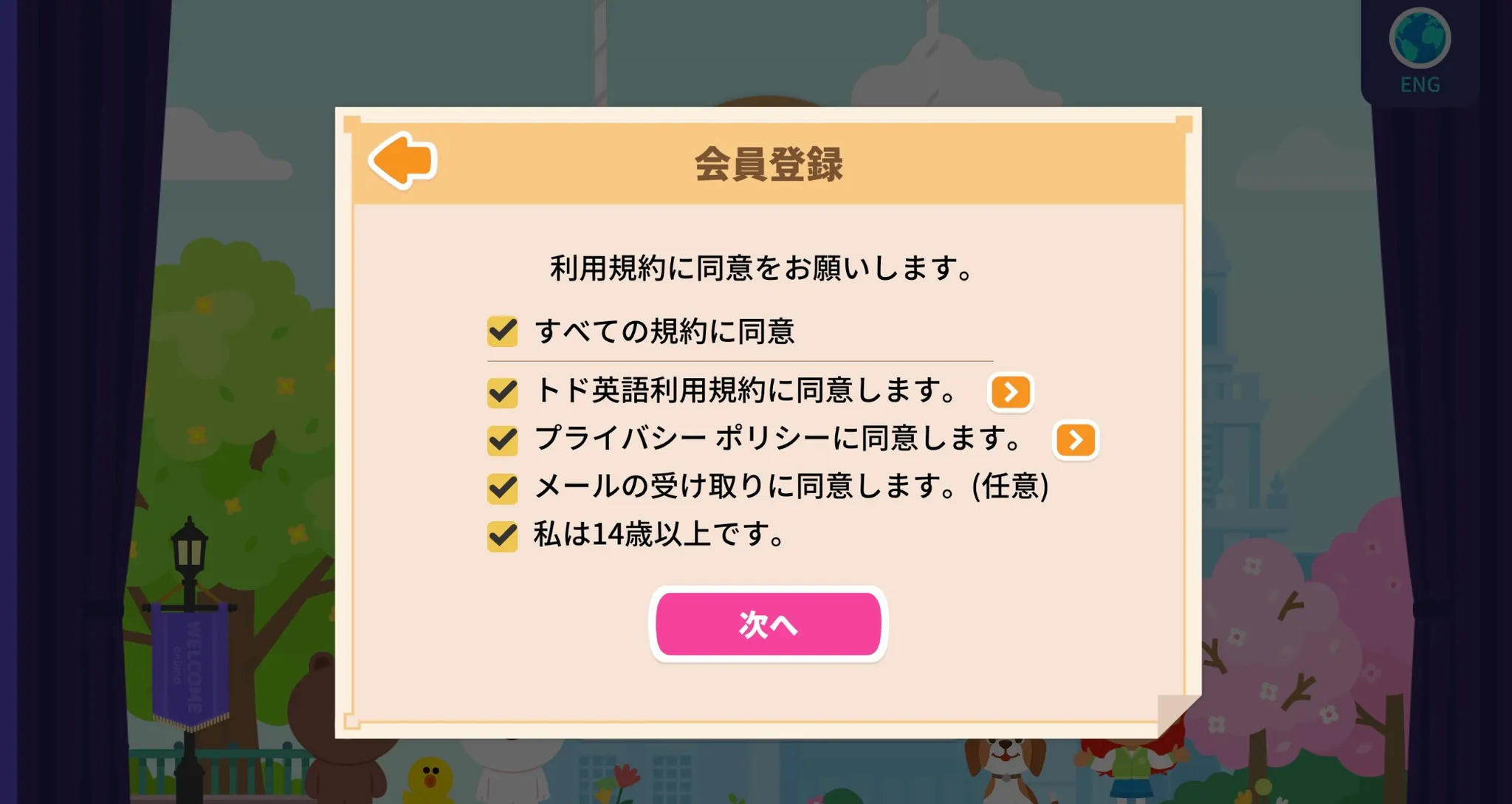Uncheck すべての規約に同意 checkbox
This screenshot has height=804, width=1512.
(x=502, y=331)
